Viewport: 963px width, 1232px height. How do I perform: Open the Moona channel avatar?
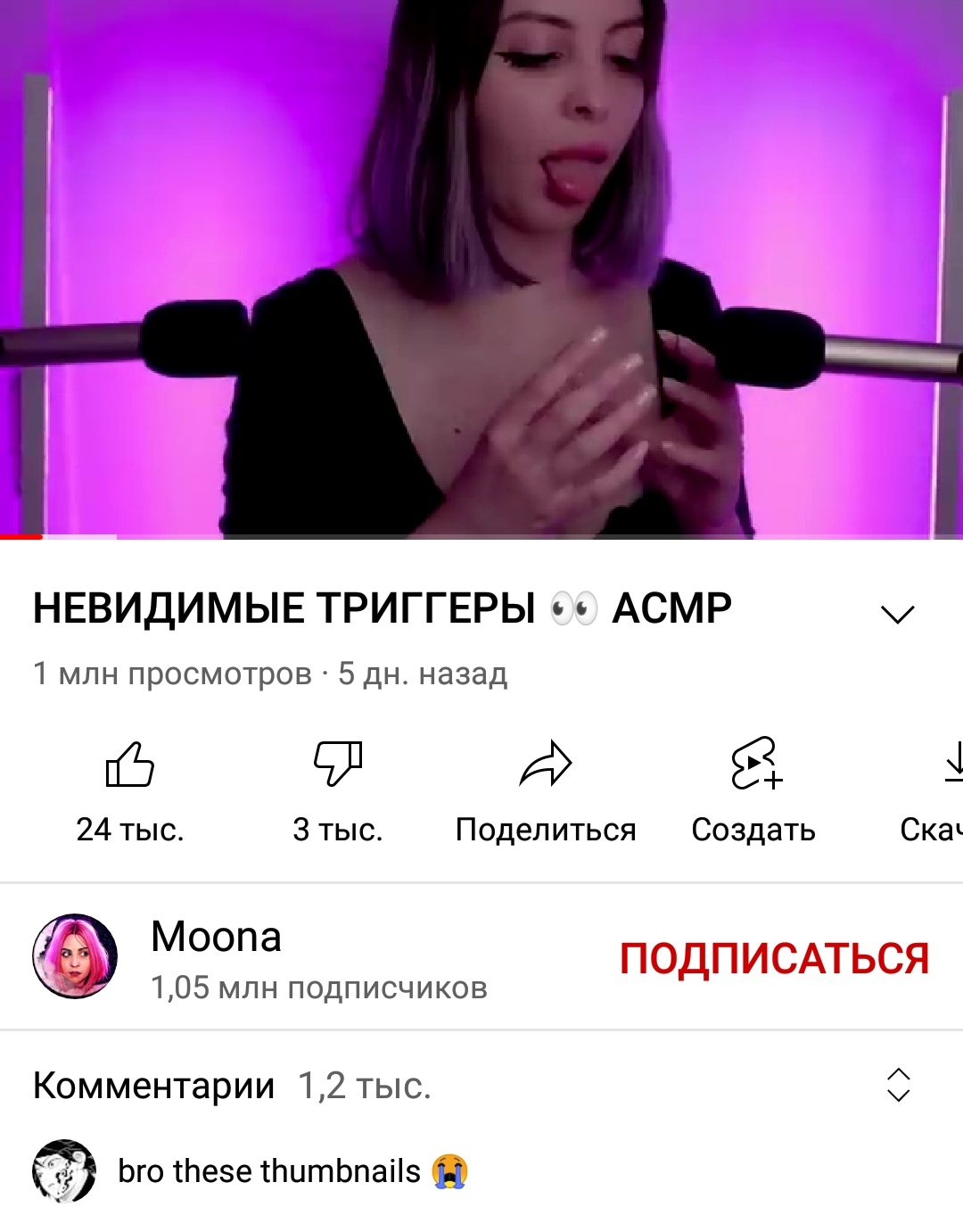tap(75, 956)
